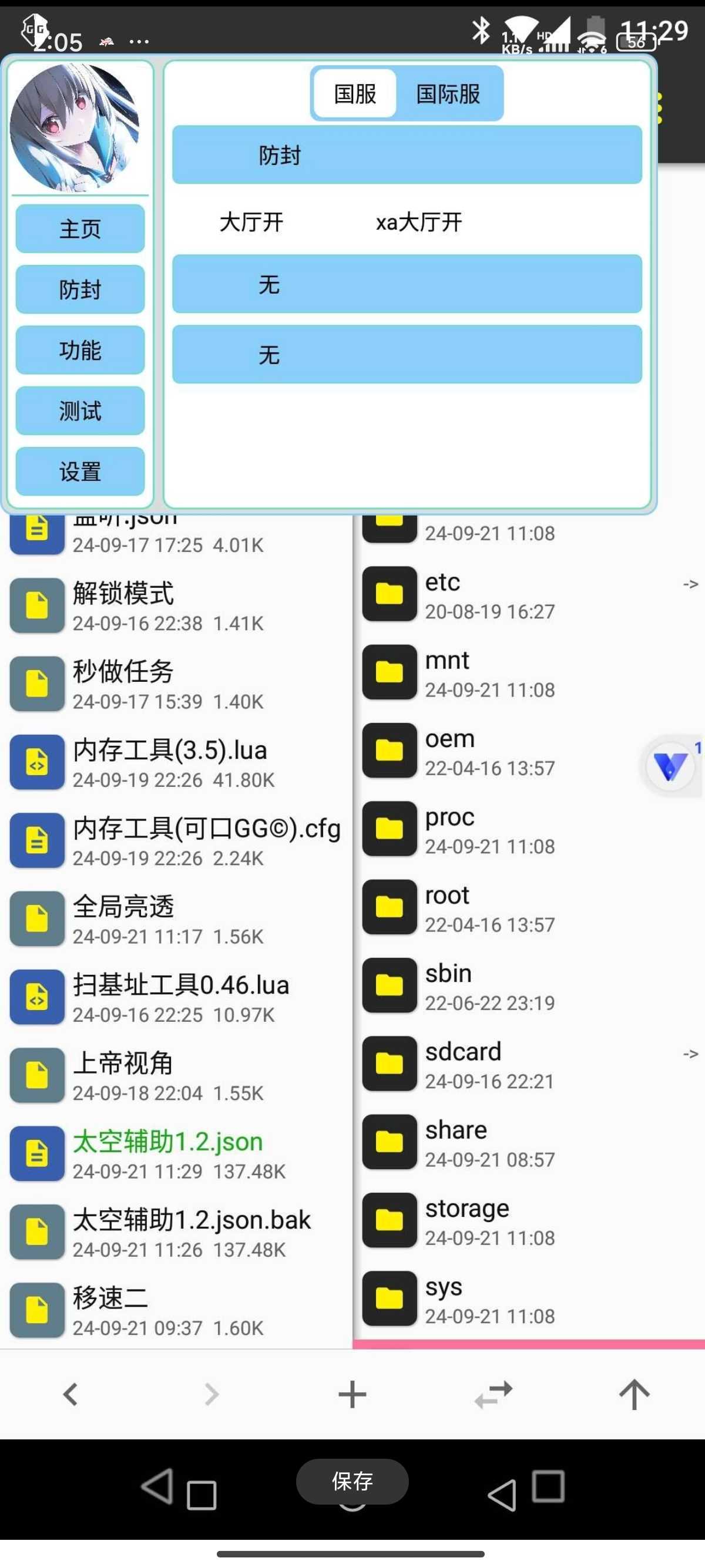Tap the plus icon in bottom toolbar
Screen dimensions: 705x1568
click(x=352, y=1394)
